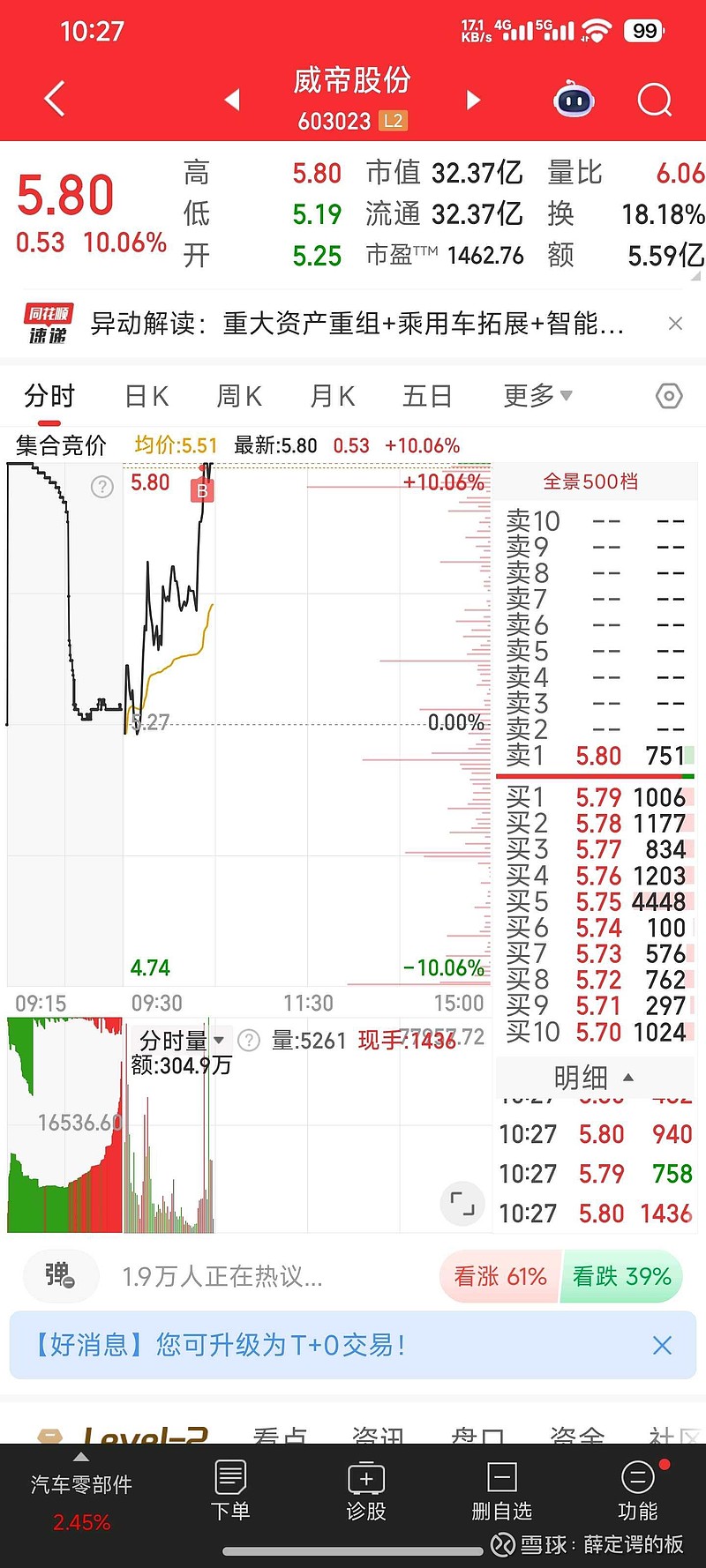The width and height of the screenshot is (706, 1568).
Task: Open the search magnifier icon
Action: [x=654, y=100]
